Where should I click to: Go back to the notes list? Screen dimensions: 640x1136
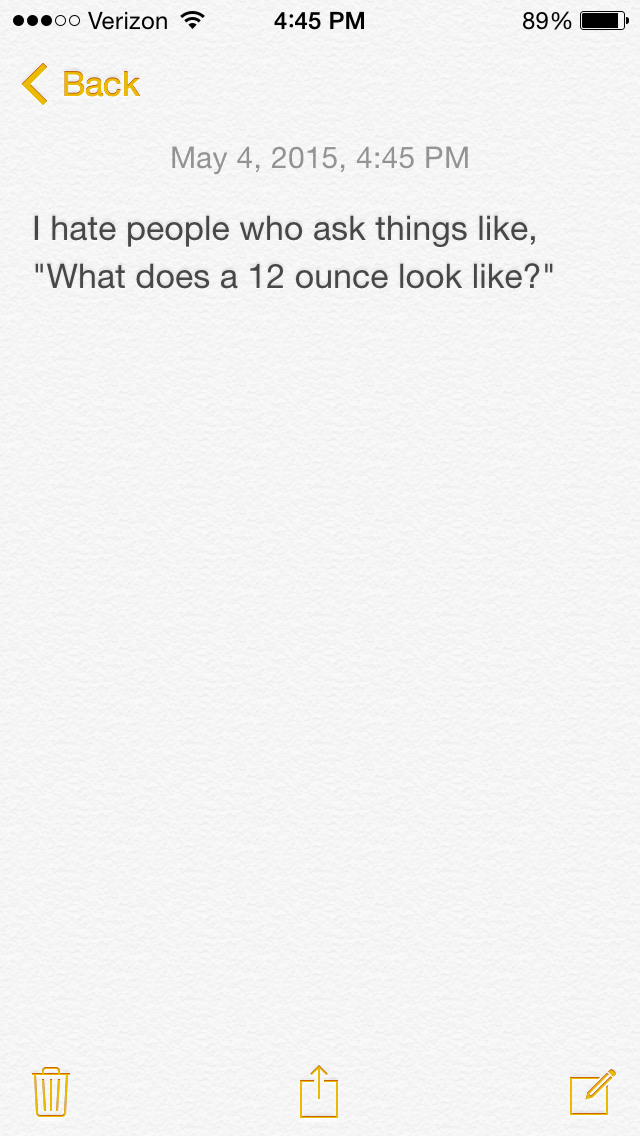[x=80, y=84]
